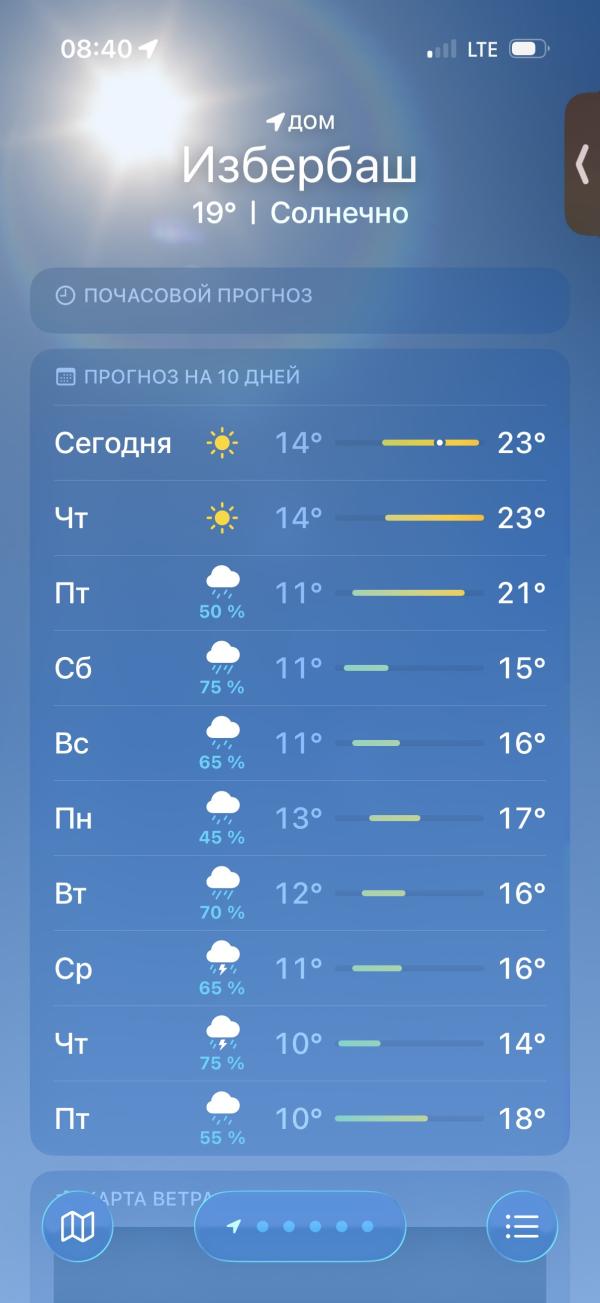
Task: Open the Wednesday Ср forecast row
Action: [x=300, y=968]
